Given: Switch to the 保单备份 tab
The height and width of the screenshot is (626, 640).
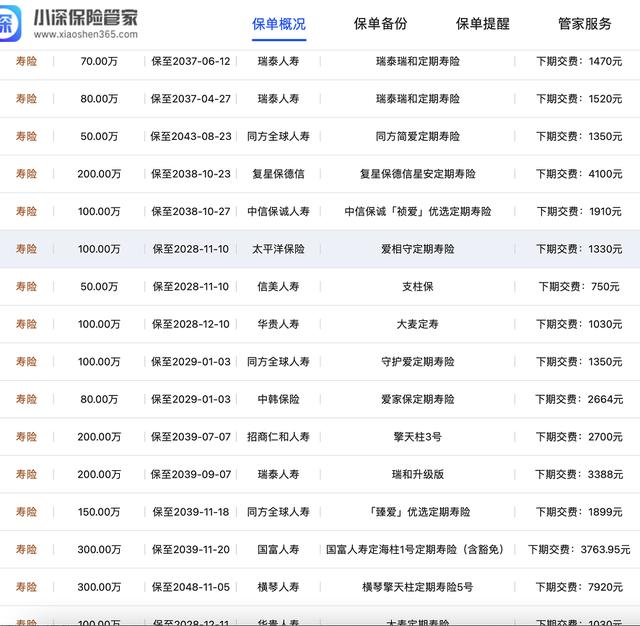Looking at the screenshot, I should pos(380,24).
